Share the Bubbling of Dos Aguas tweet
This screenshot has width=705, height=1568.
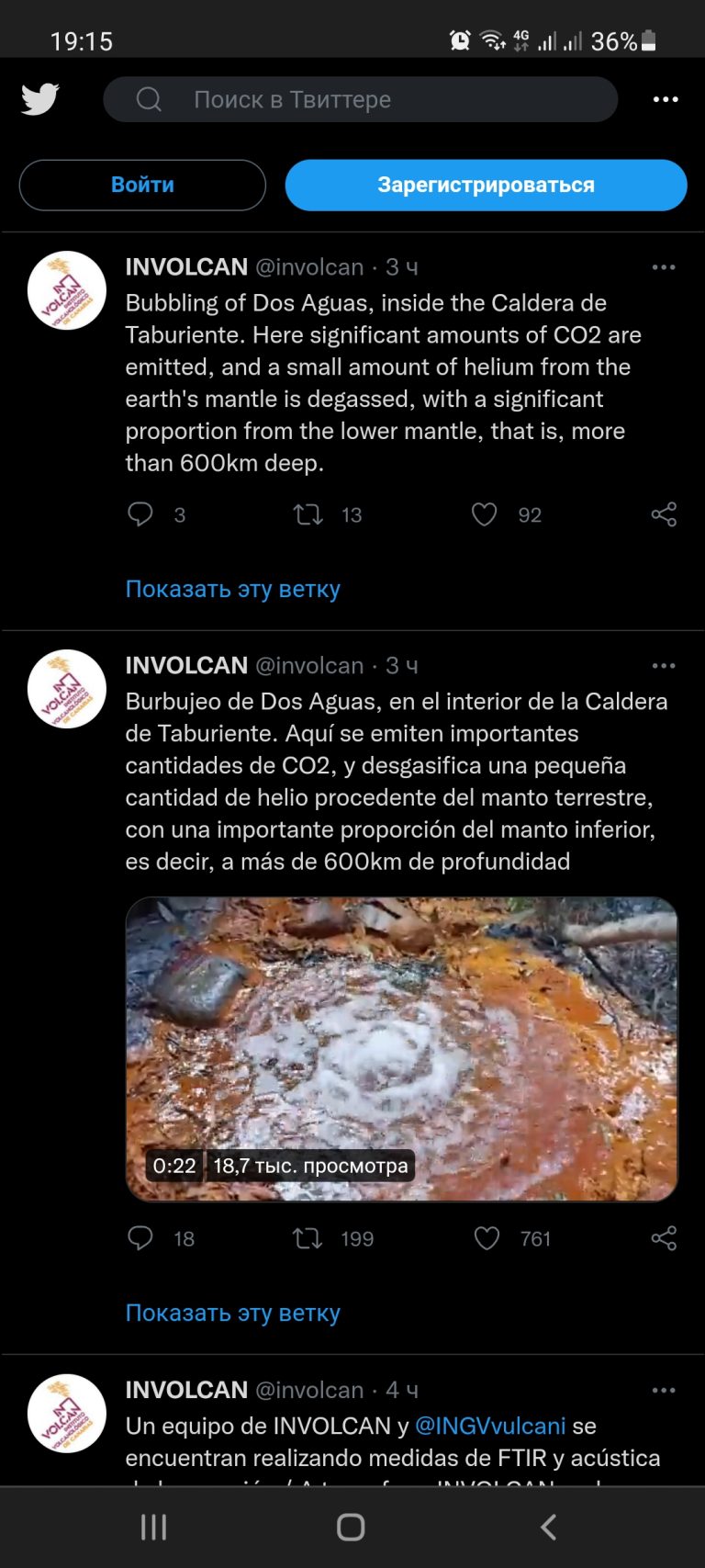coord(664,514)
